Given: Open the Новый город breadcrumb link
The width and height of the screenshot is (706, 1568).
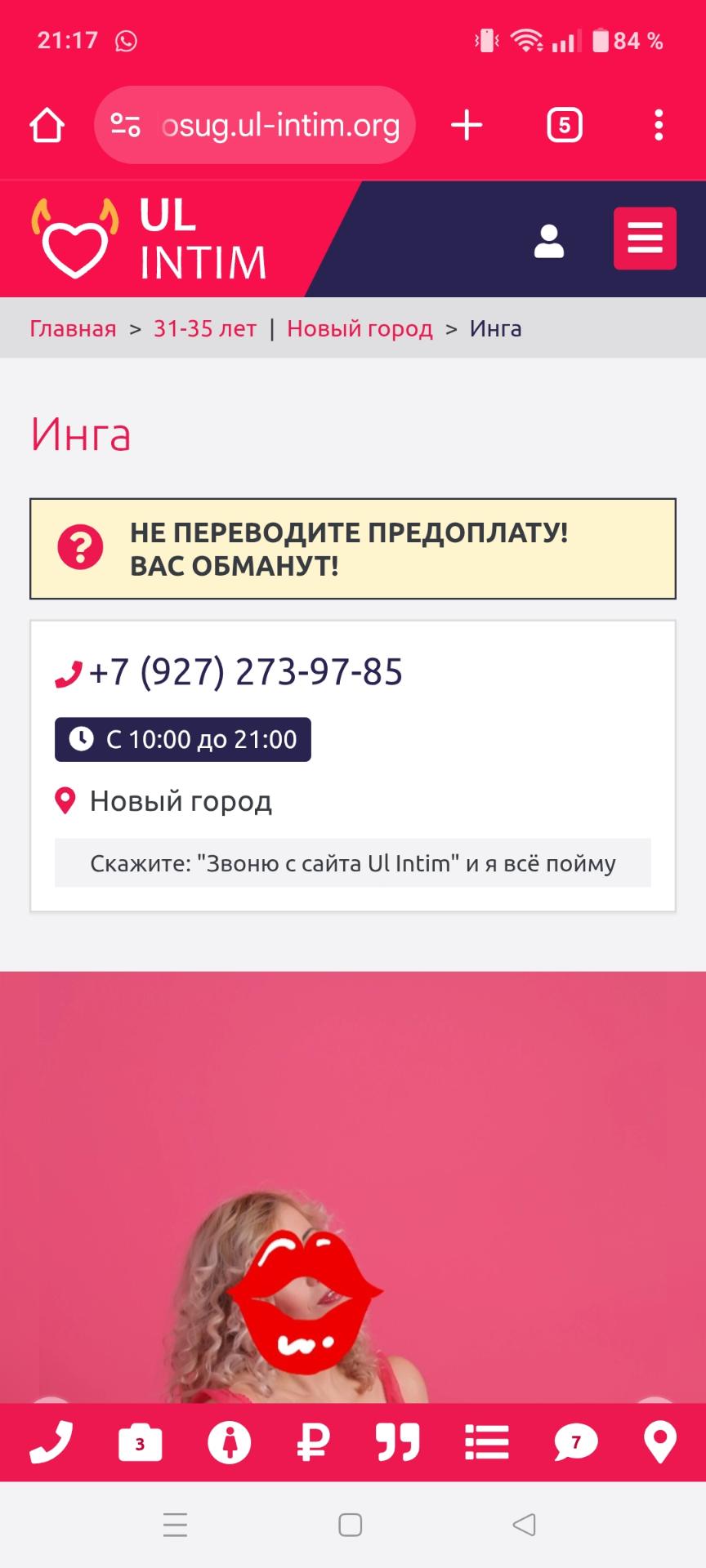Looking at the screenshot, I should pos(360,328).
